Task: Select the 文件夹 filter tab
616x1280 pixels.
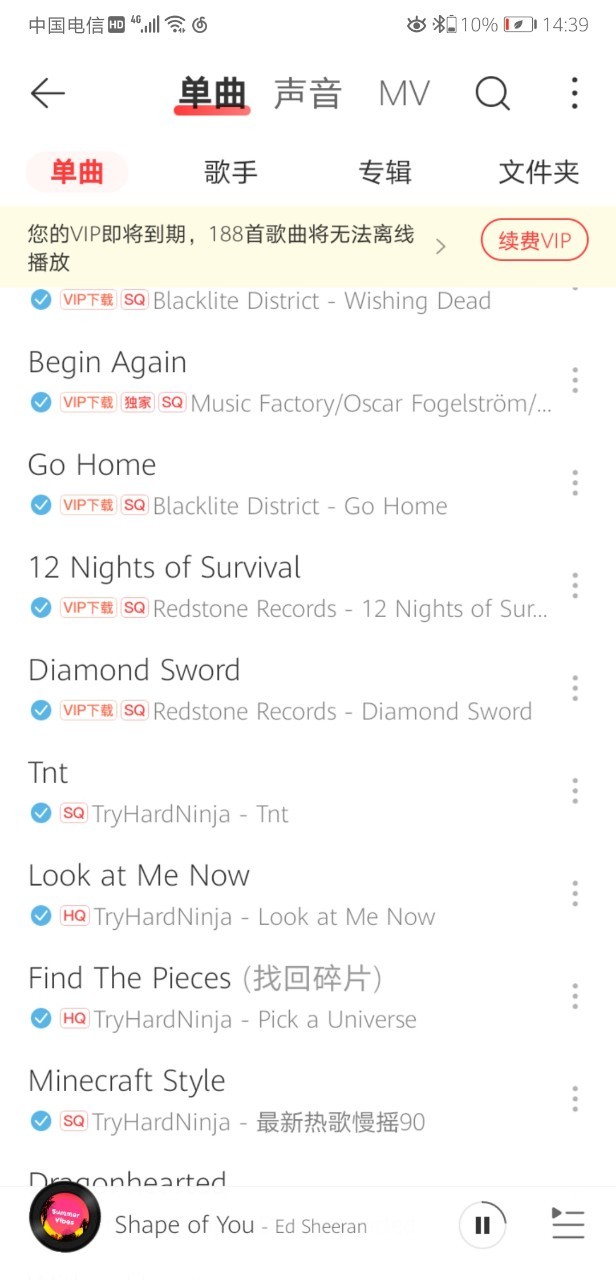Action: click(x=539, y=172)
